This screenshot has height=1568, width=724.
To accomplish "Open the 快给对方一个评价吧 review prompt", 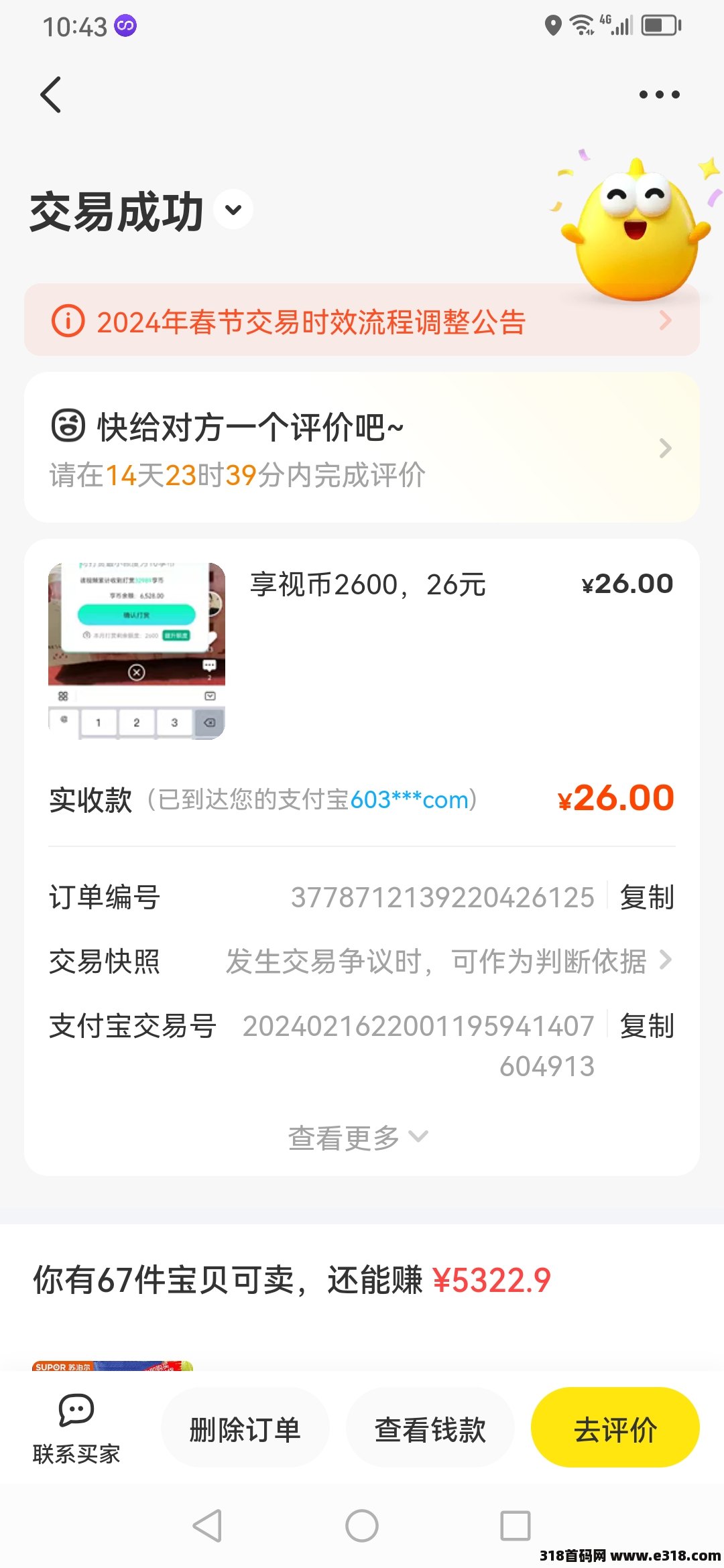I will coord(362,448).
